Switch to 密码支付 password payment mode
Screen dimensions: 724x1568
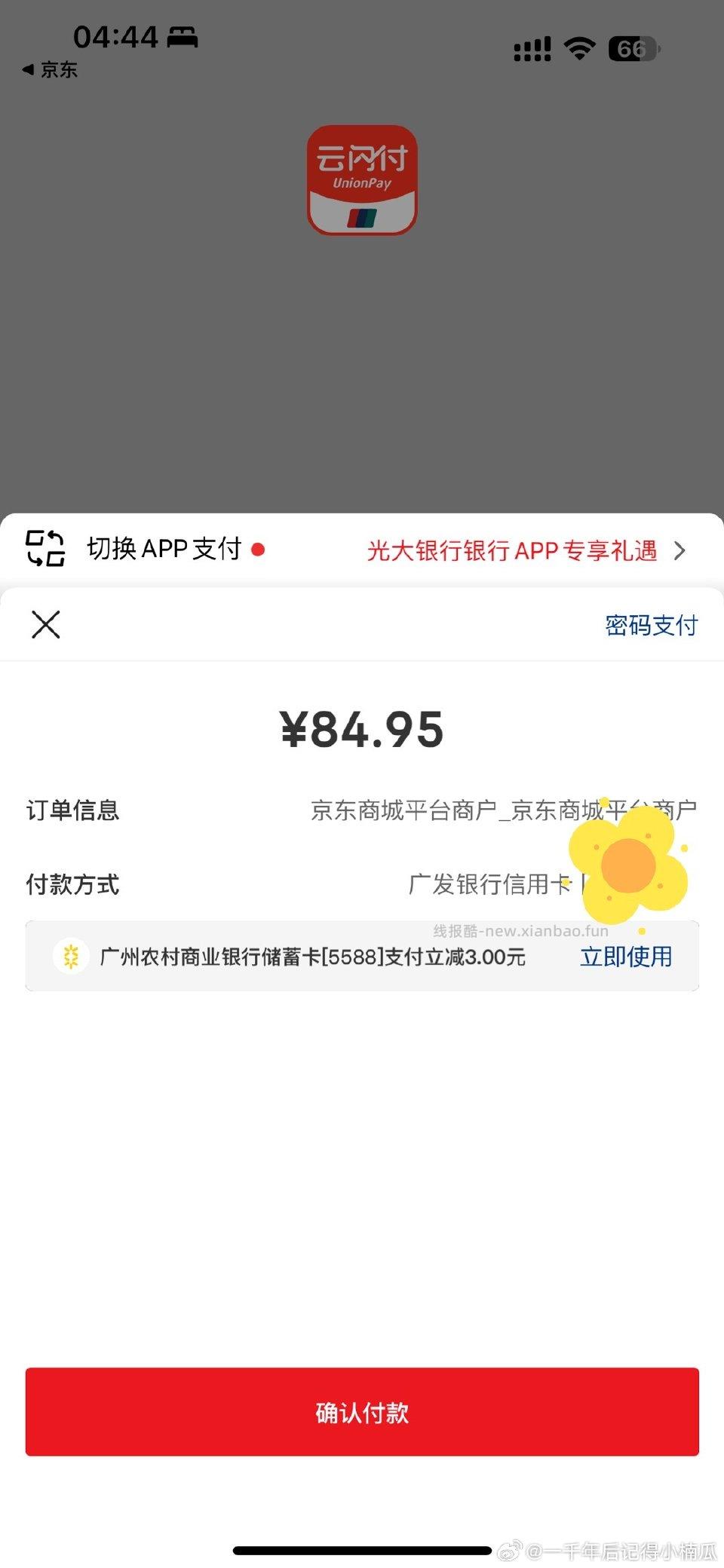(x=651, y=624)
